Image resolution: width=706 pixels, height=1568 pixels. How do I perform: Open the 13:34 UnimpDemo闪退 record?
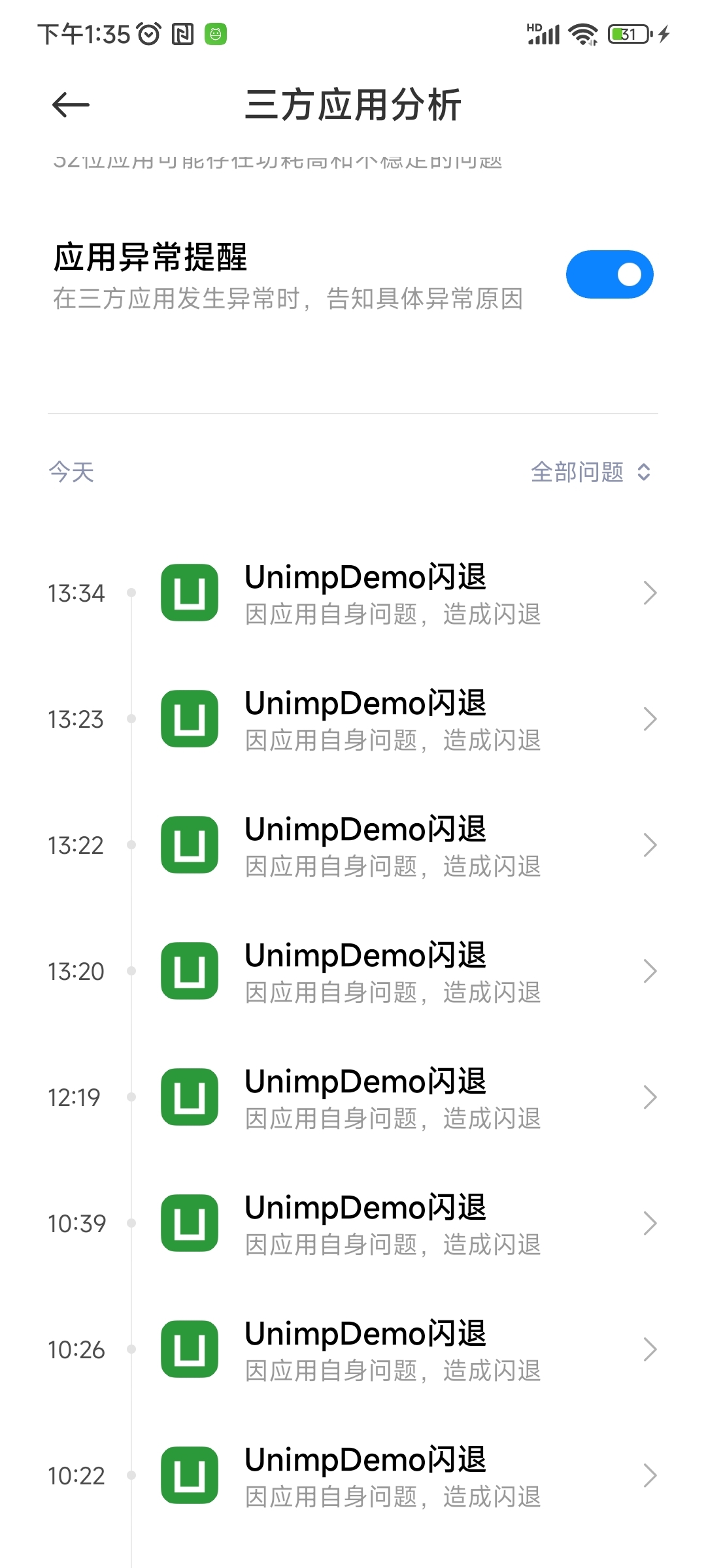point(392,593)
